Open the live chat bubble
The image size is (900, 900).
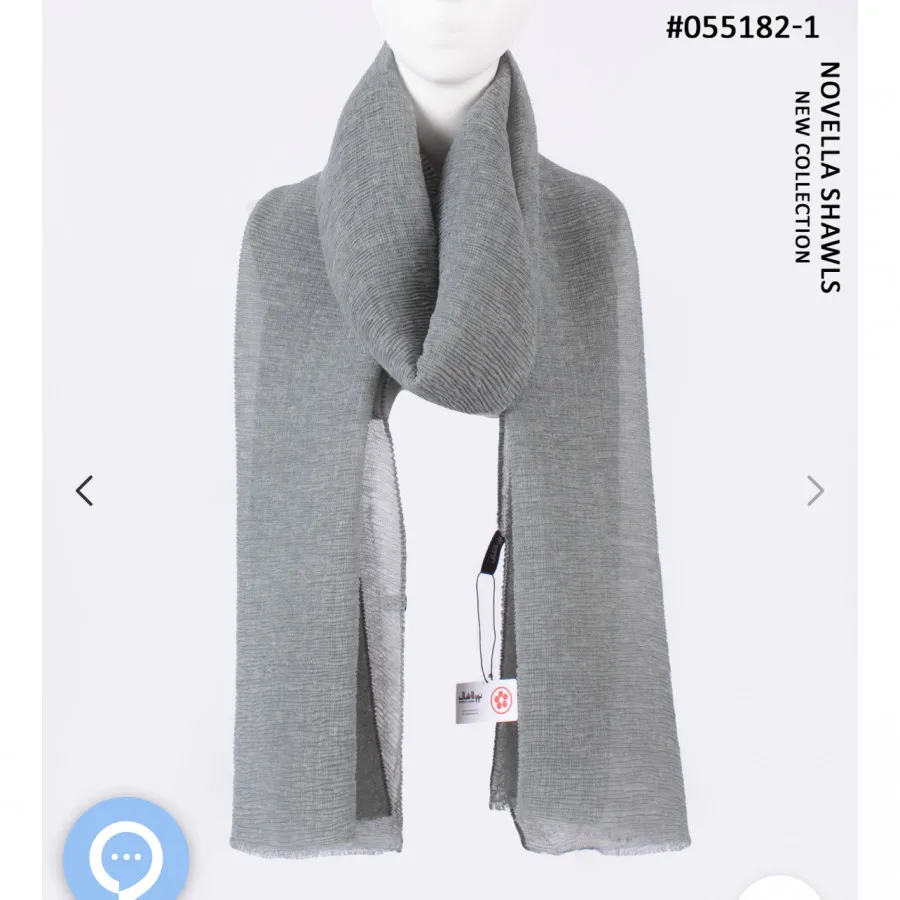pyautogui.click(x=126, y=855)
